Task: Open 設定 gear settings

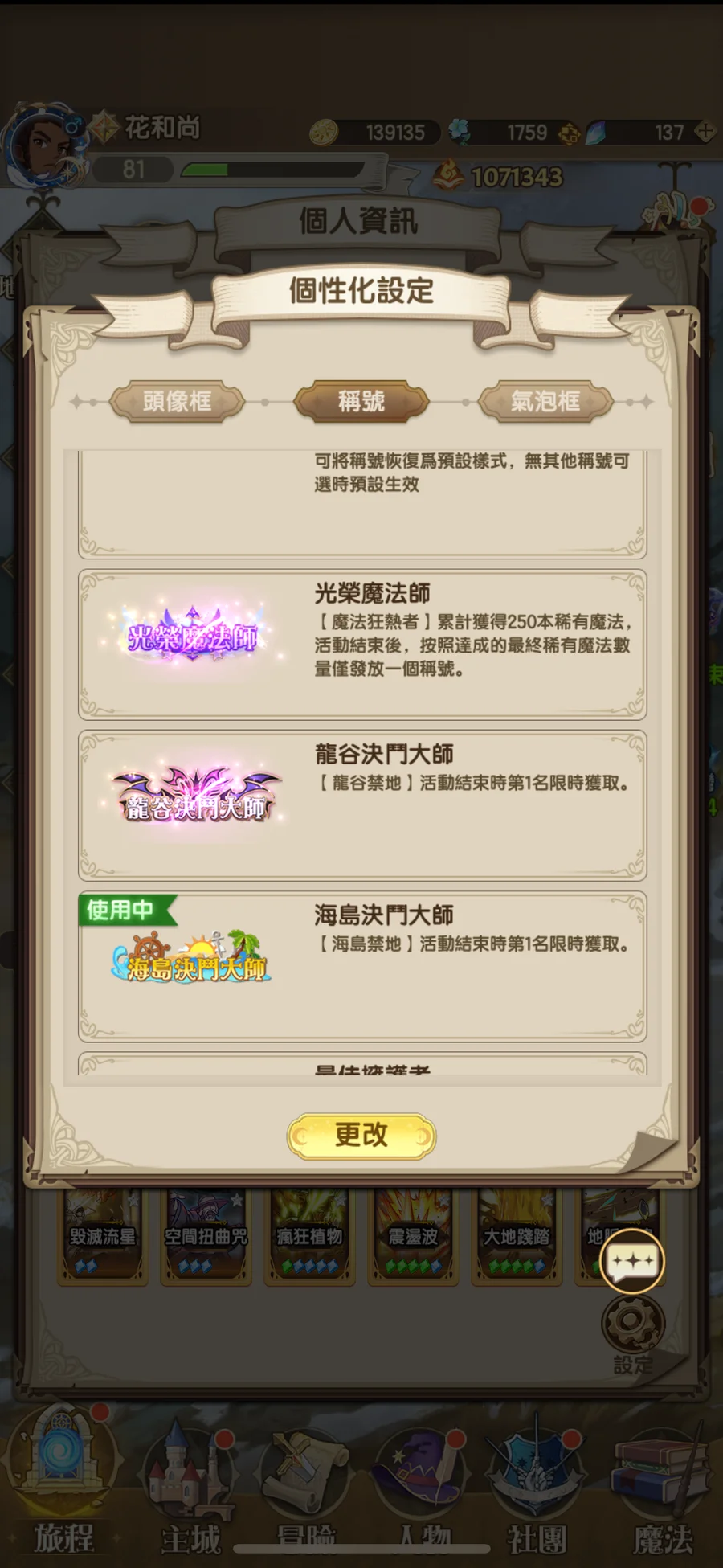Action: tap(633, 1324)
